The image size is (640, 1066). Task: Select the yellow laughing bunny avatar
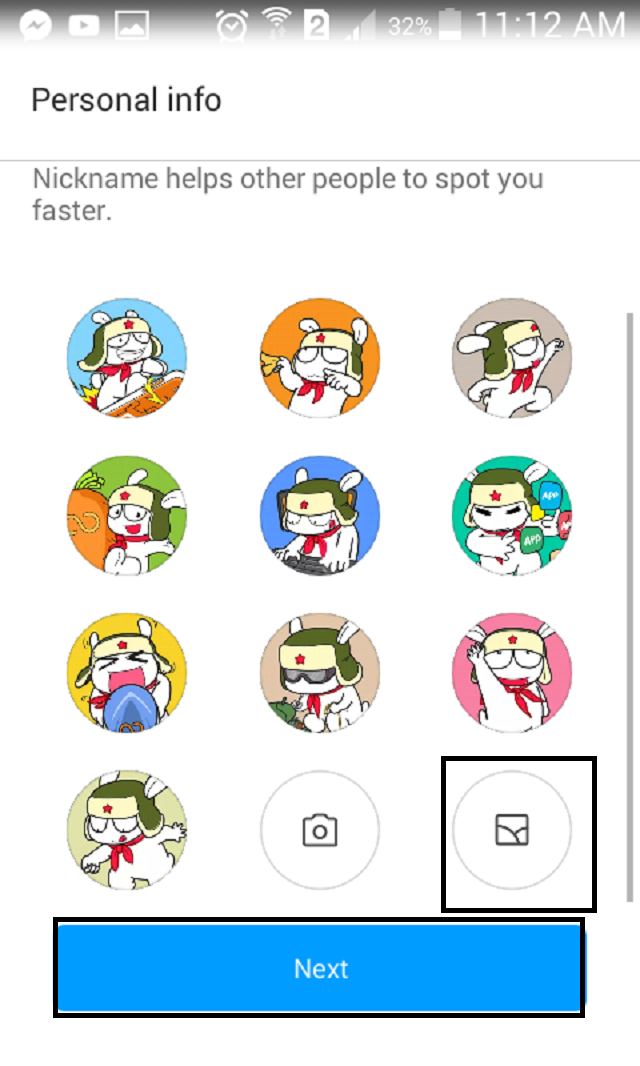coord(127,673)
